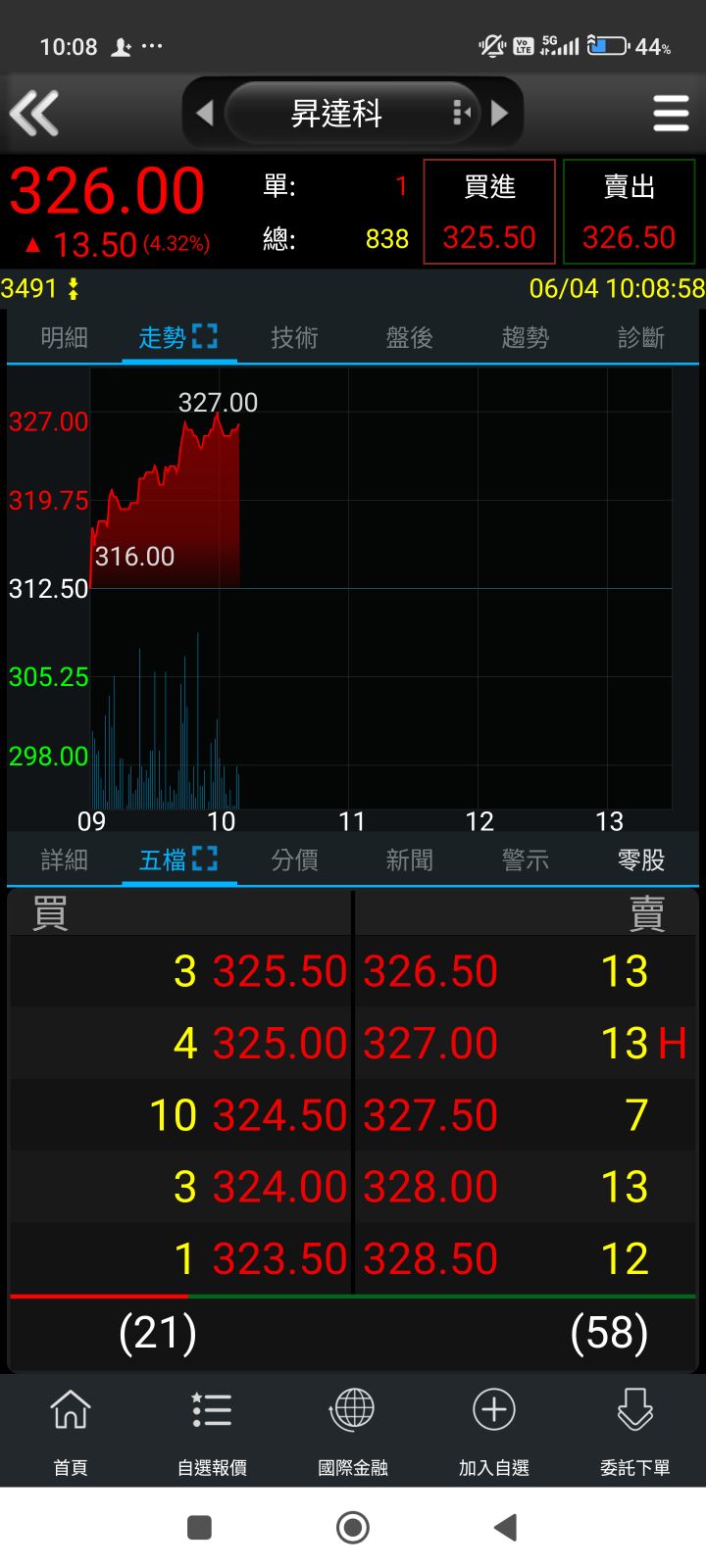Open the 新聞 tab
Viewport: 706px width, 1568px height.
coord(410,860)
